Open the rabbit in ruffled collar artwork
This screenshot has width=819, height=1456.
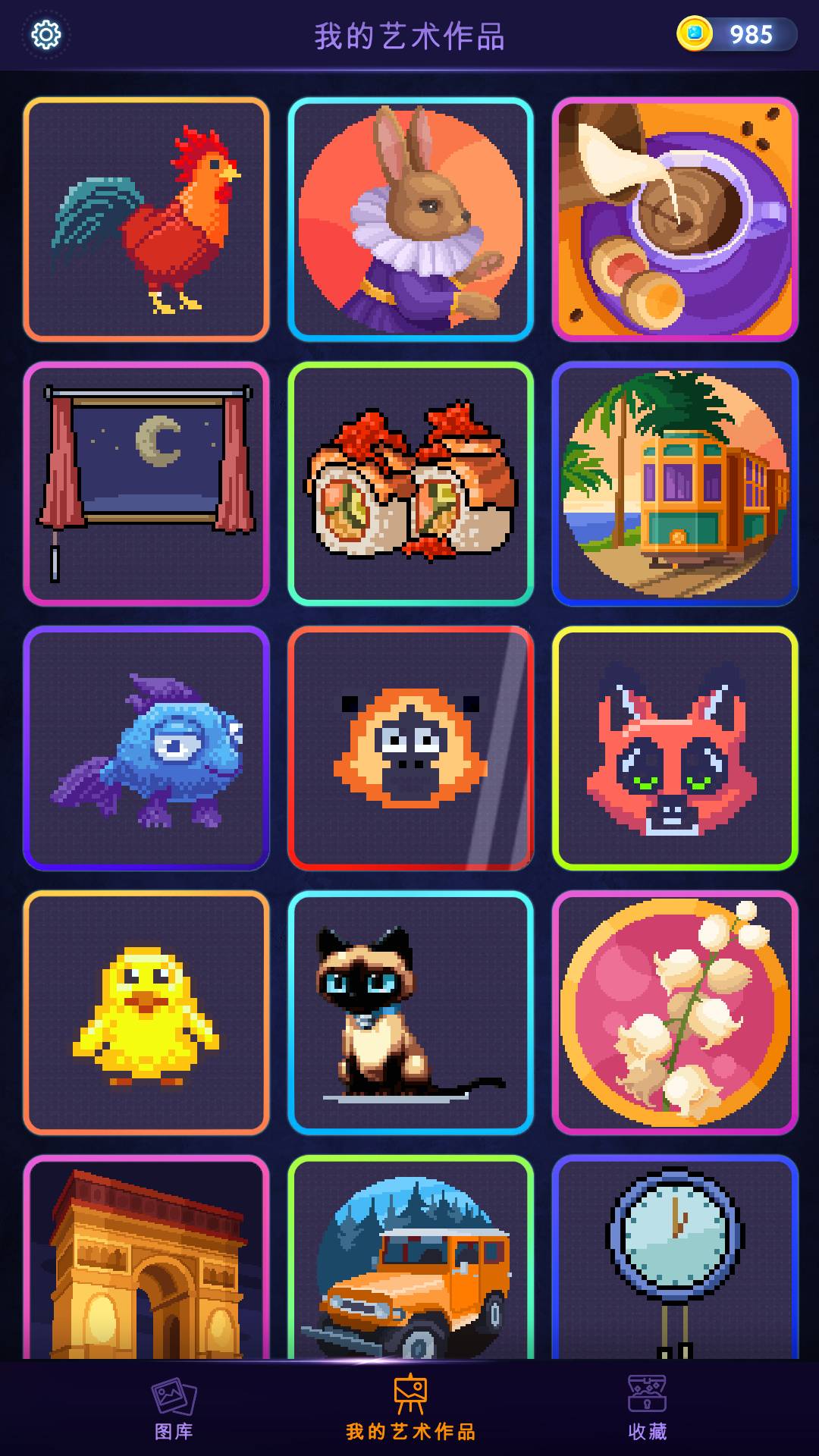coord(410,219)
